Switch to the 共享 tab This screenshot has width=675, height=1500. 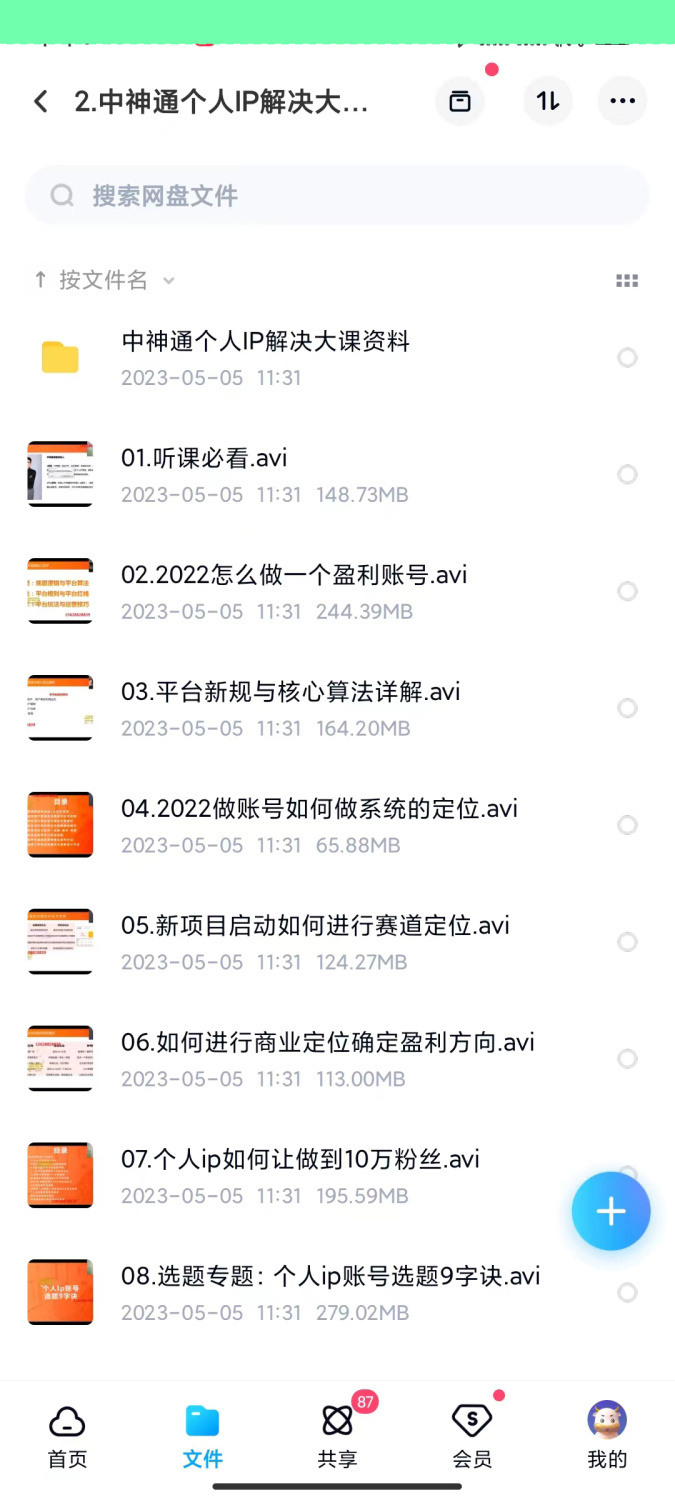[x=337, y=1436]
